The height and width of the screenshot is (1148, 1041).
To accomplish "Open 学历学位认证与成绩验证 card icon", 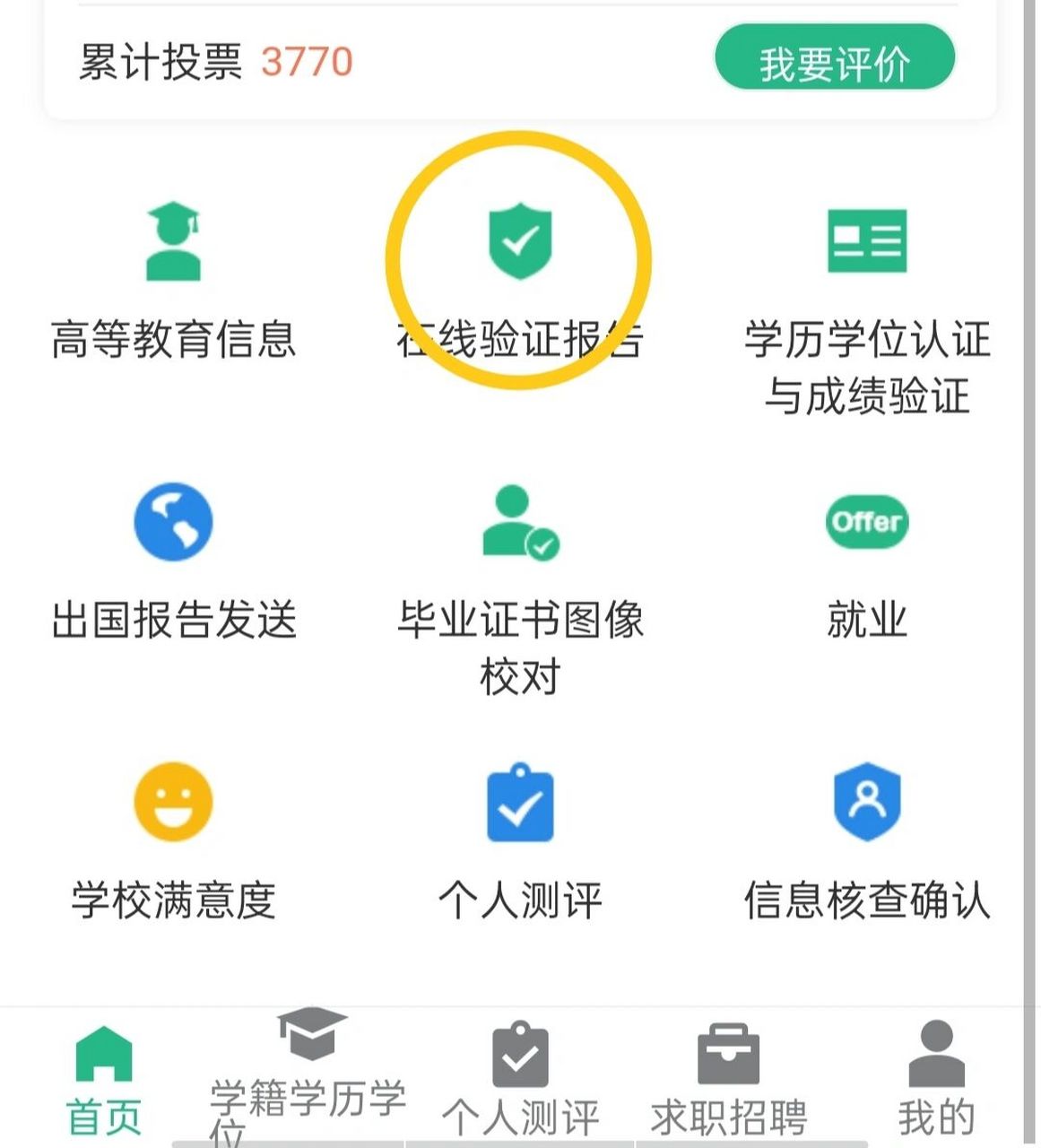I will pyautogui.click(x=866, y=242).
